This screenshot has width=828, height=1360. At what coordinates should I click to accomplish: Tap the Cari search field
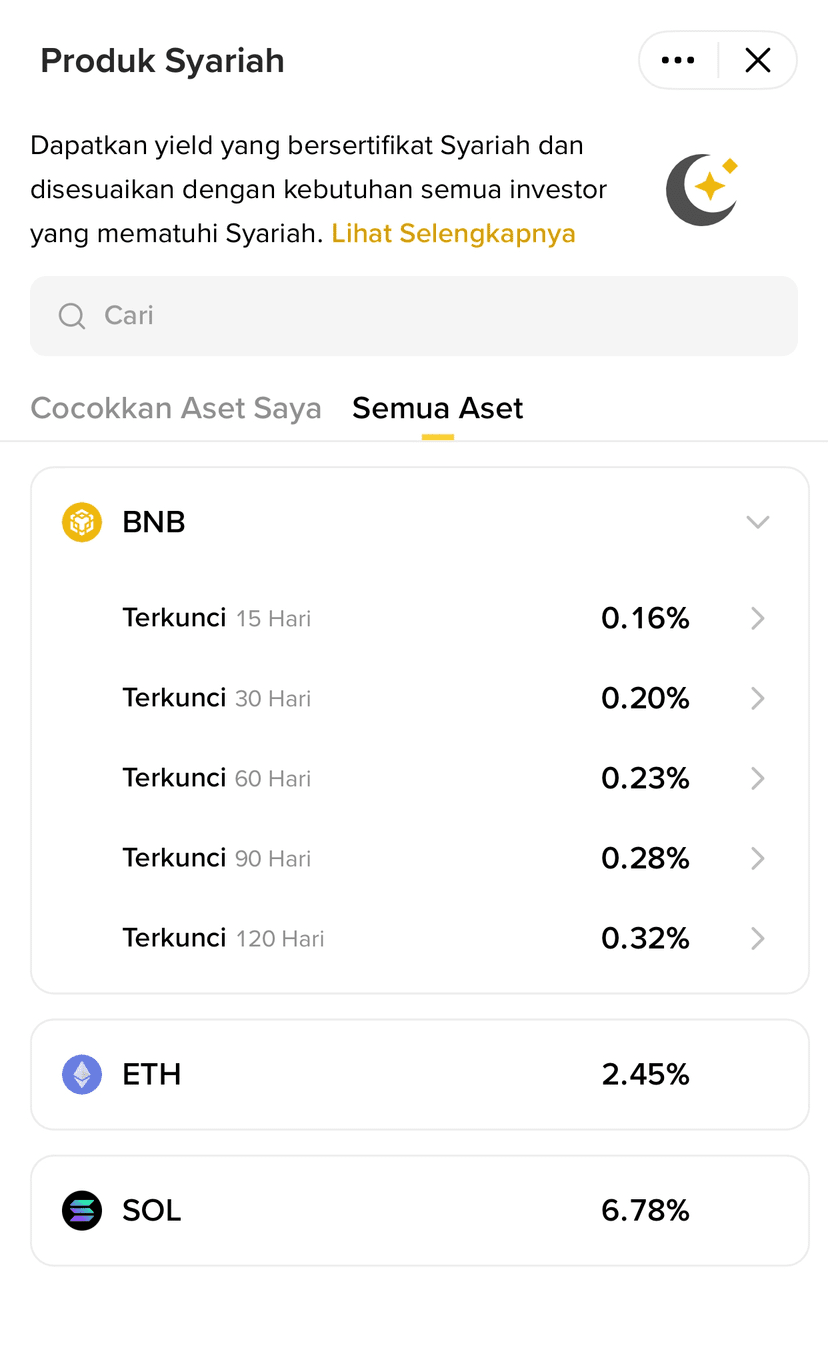pos(414,316)
